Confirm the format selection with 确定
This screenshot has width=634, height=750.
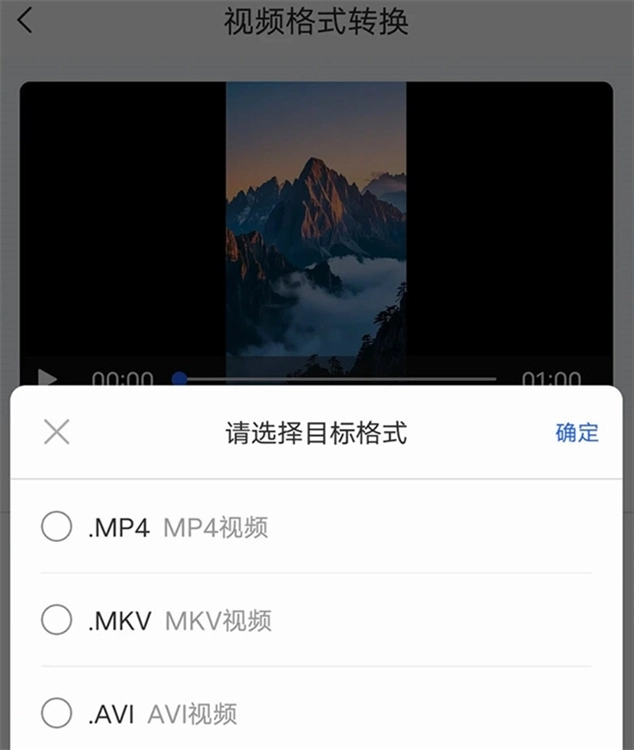577,432
